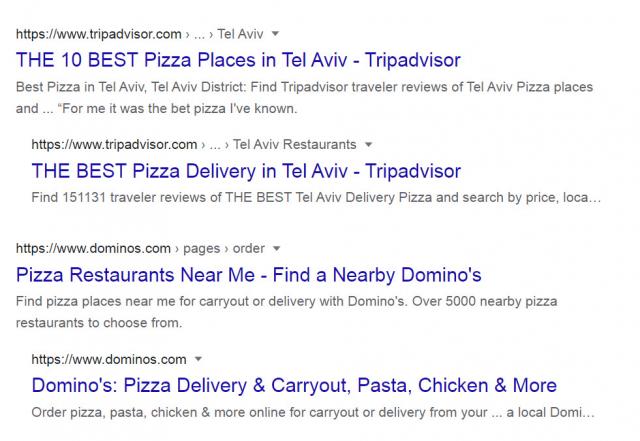Expand dropdown arrow beside dominos pages order URL
This screenshot has height=441, width=640.
277,248
